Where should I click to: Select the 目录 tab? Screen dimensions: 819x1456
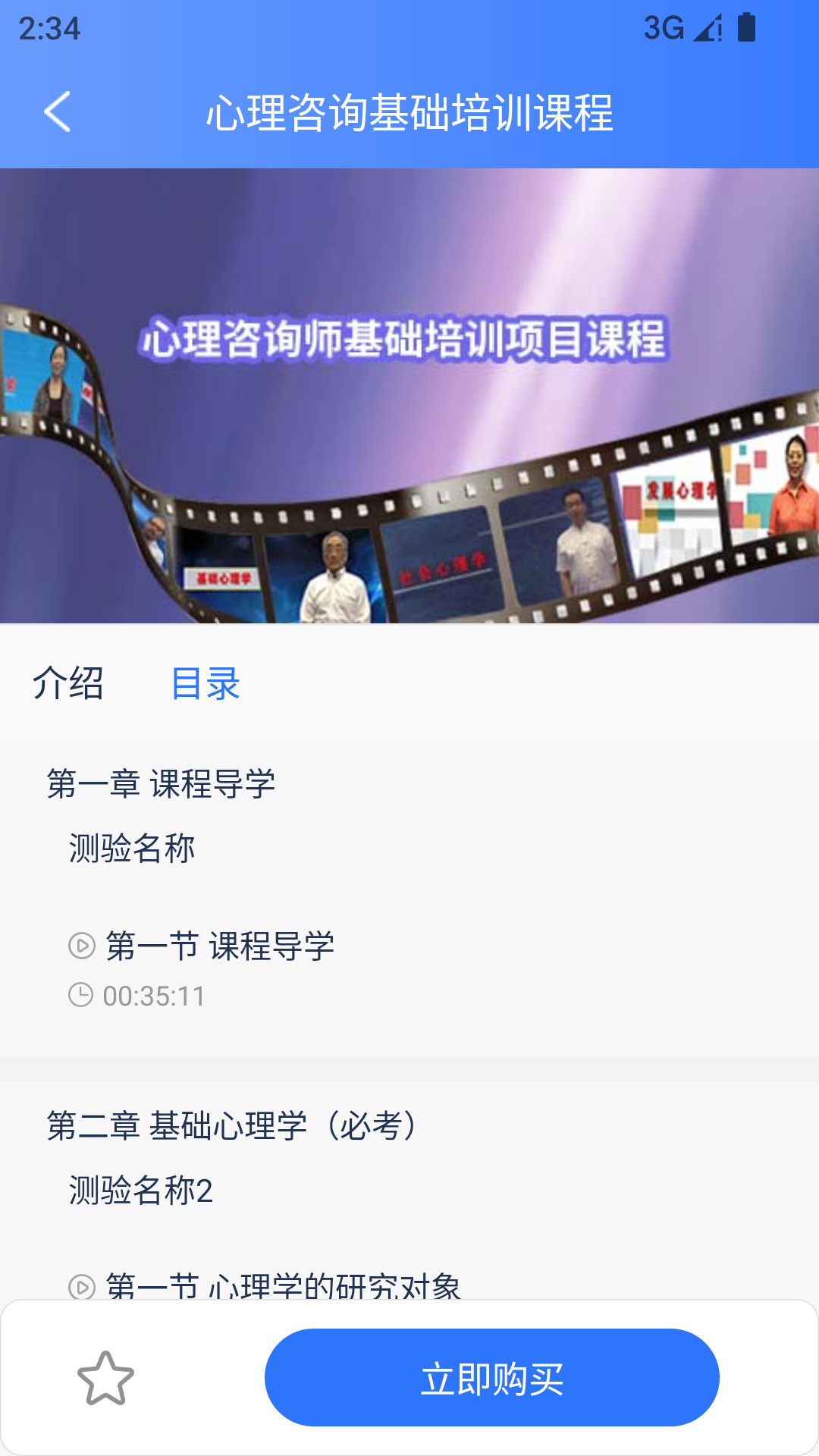pyautogui.click(x=206, y=683)
